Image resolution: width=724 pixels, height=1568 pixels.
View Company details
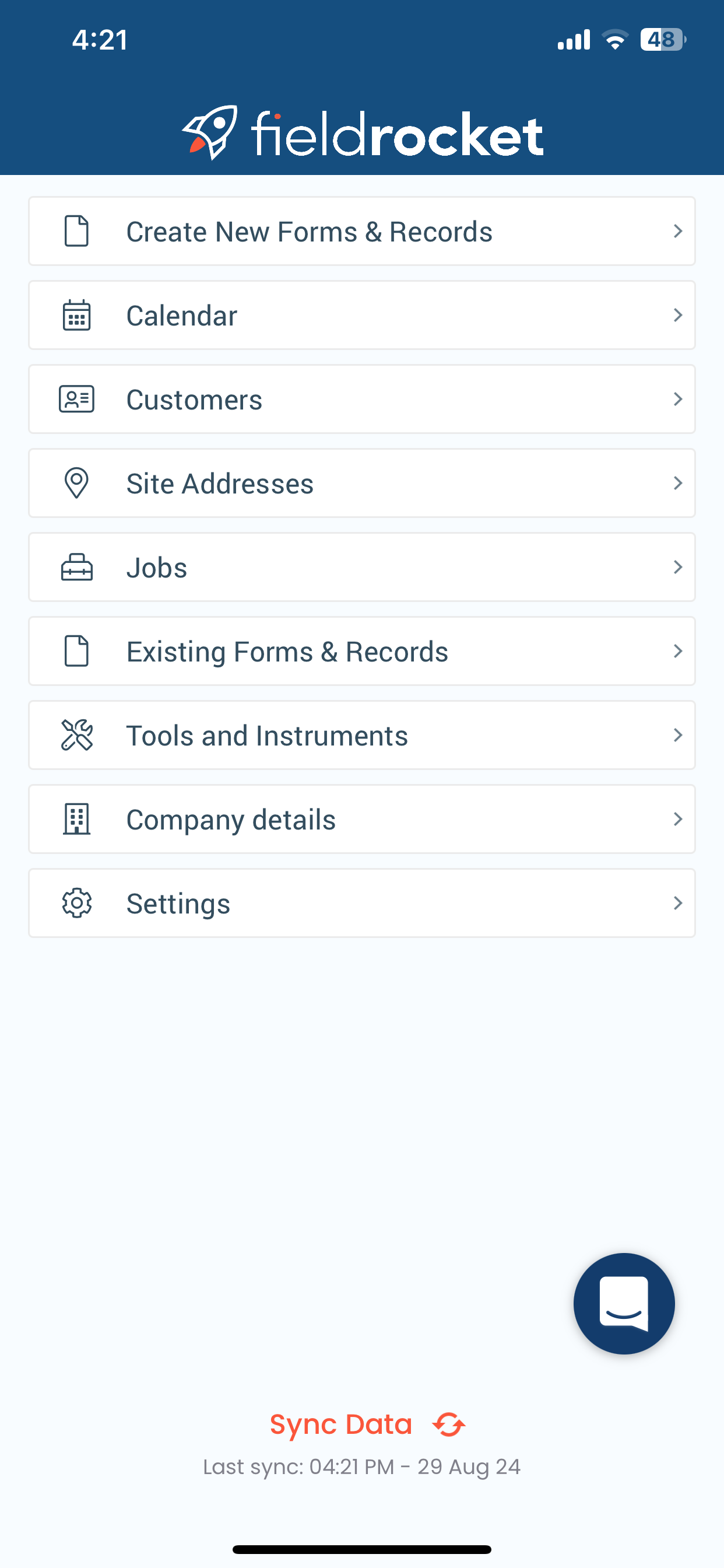click(x=361, y=820)
